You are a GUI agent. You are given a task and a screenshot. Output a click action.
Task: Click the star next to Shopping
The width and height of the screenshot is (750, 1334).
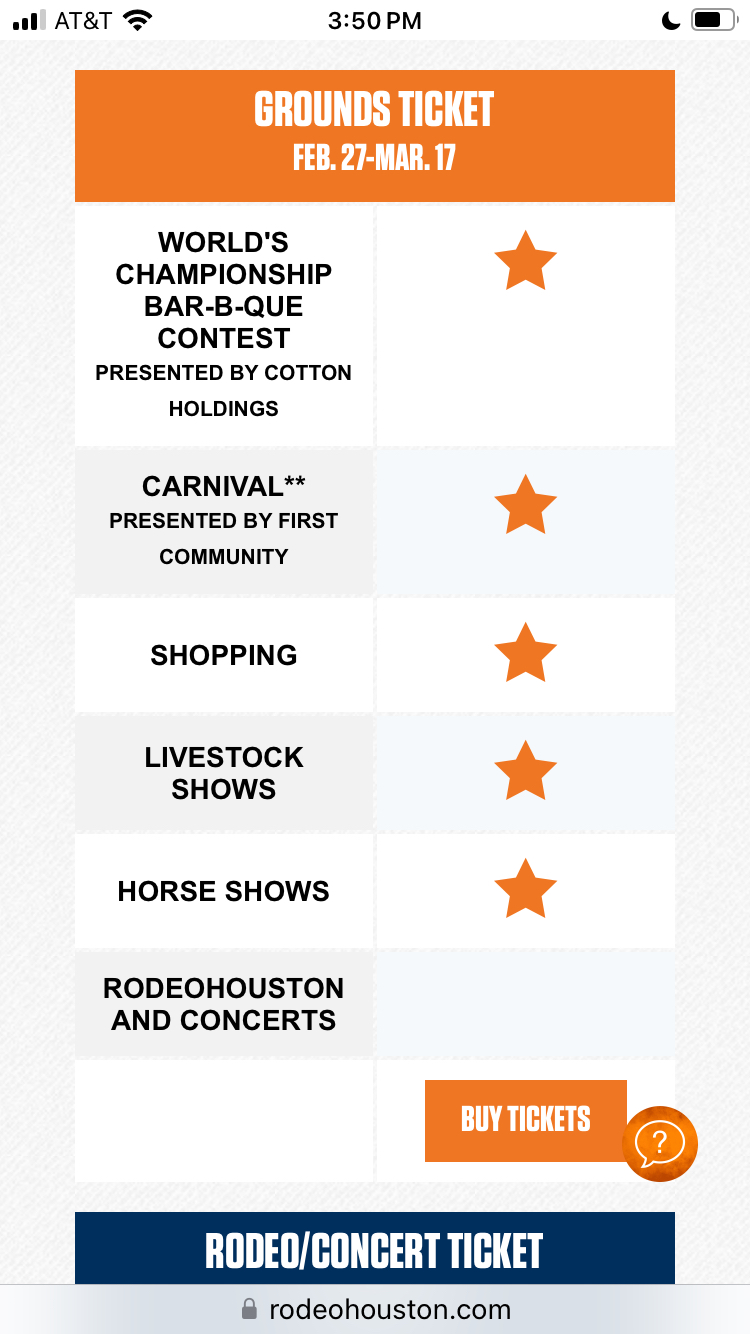(525, 655)
